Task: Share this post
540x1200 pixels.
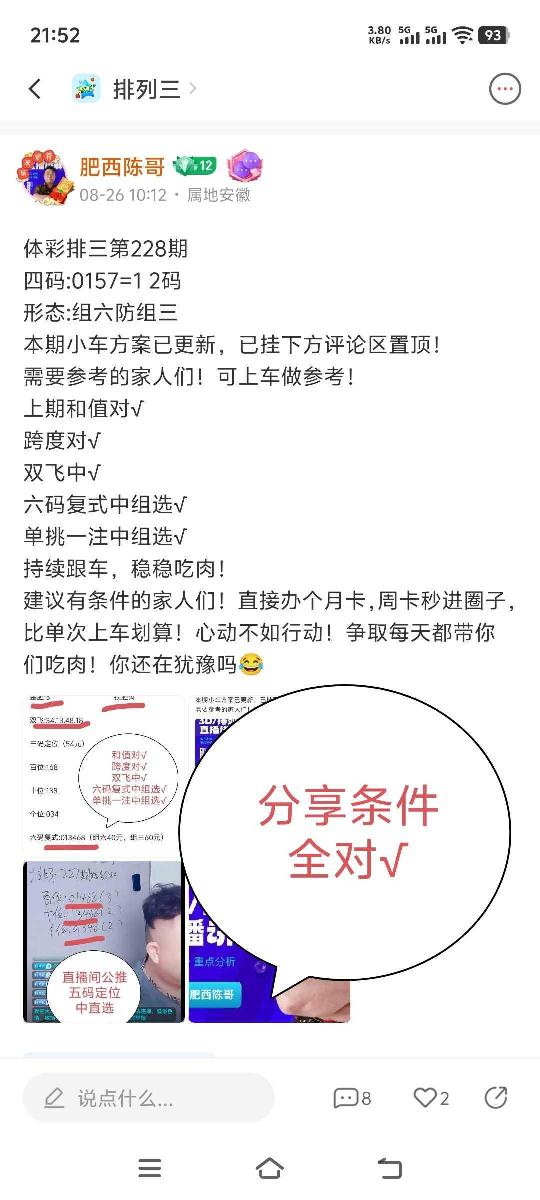Action: coord(495,1098)
